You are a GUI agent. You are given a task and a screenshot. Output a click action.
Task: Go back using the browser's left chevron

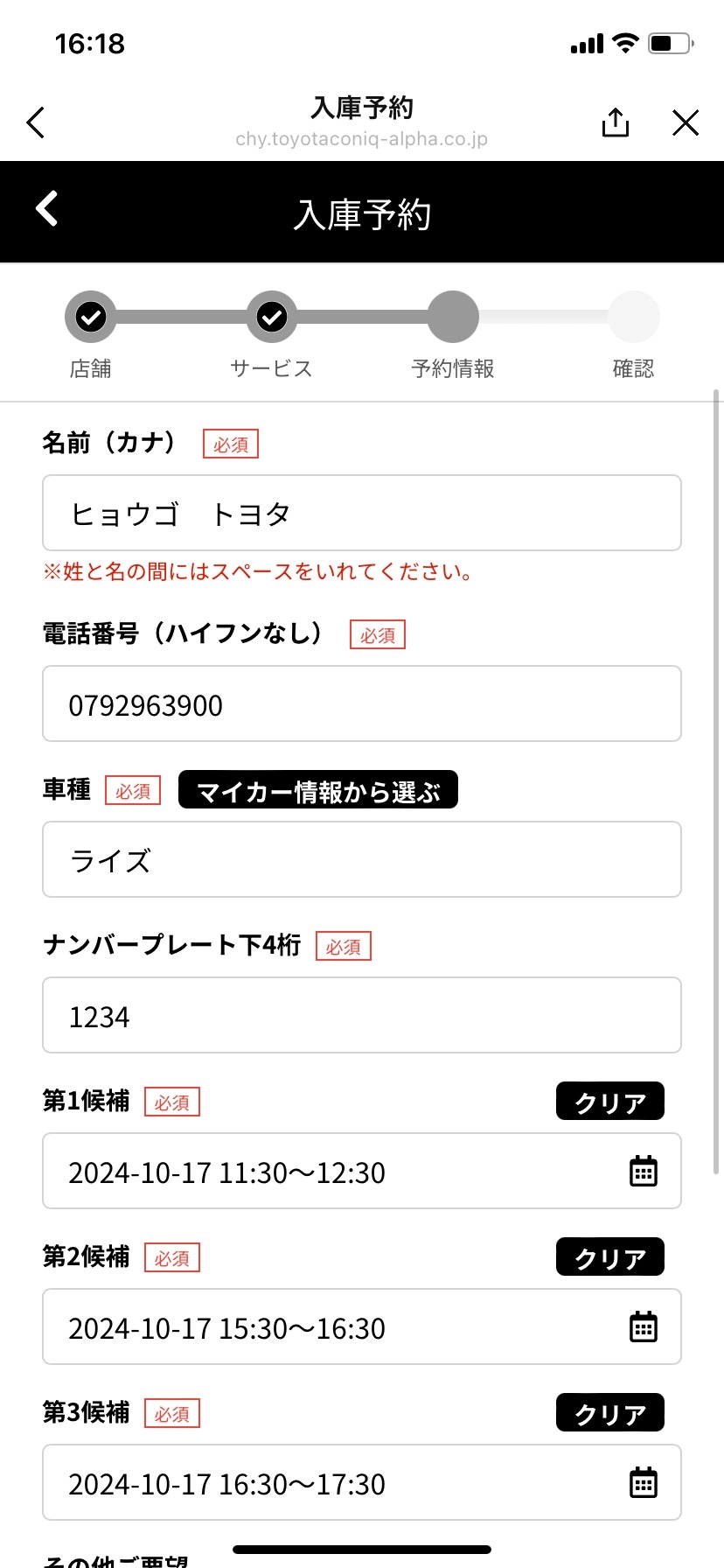click(36, 122)
